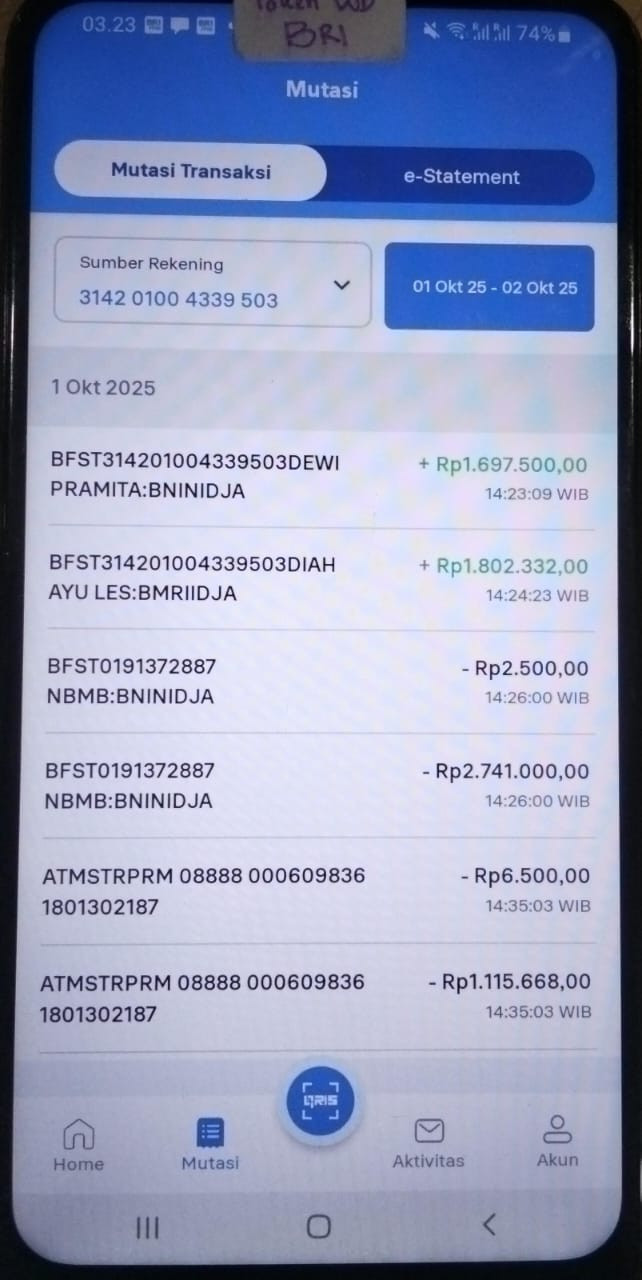
Task: View the Rp2.500,00 BFST0191372887 transaction
Action: click(x=320, y=681)
